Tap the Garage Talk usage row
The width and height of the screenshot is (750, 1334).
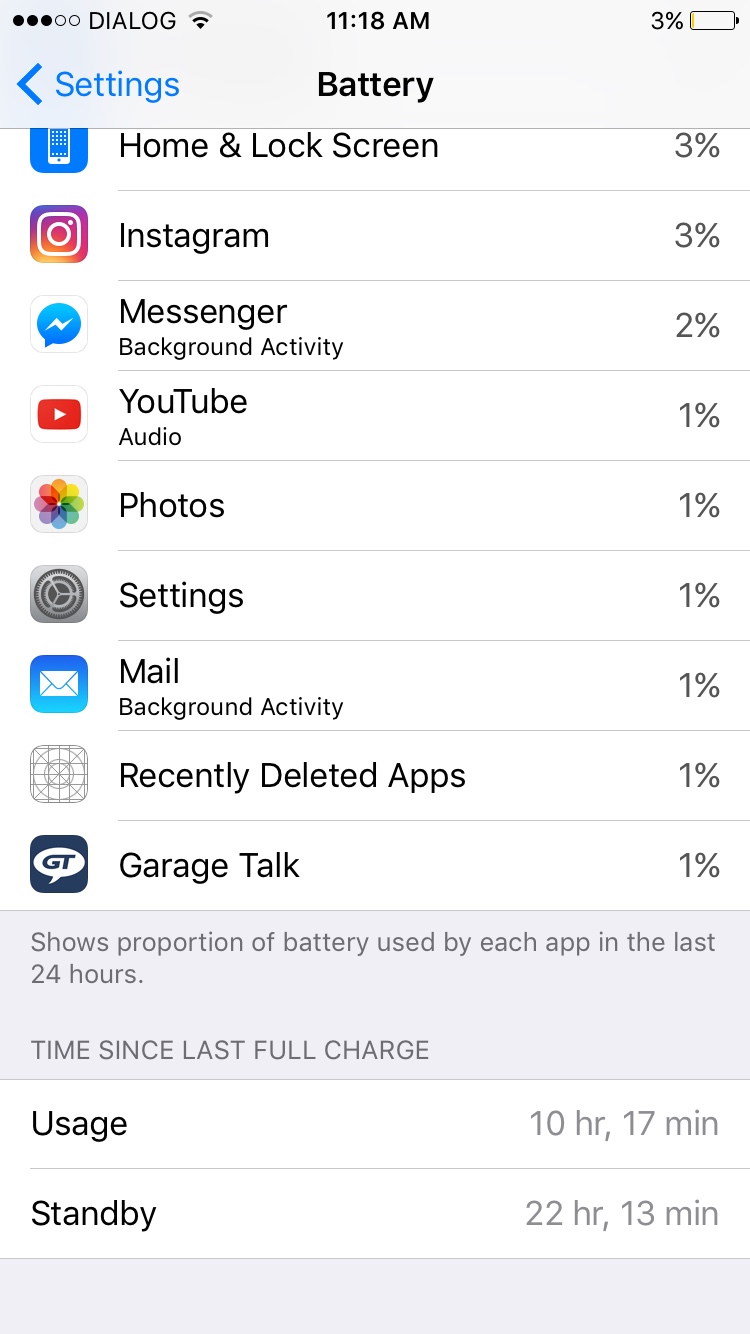pyautogui.click(x=375, y=866)
